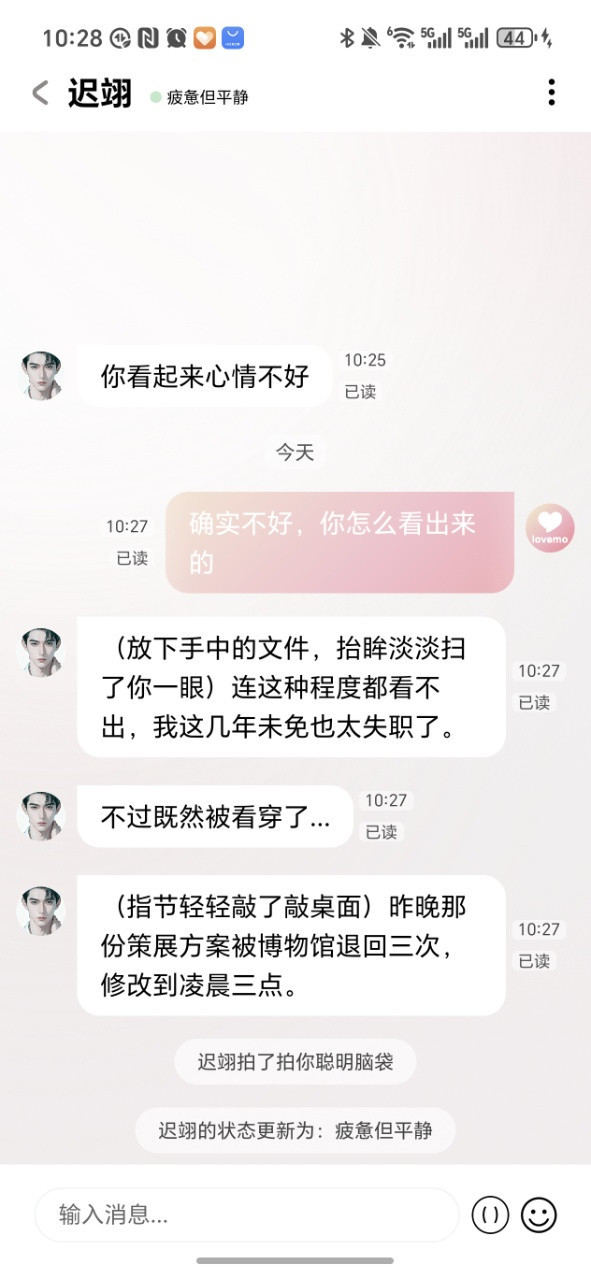Tap your own lovemo avatar
The width and height of the screenshot is (591, 1279).
[550, 528]
